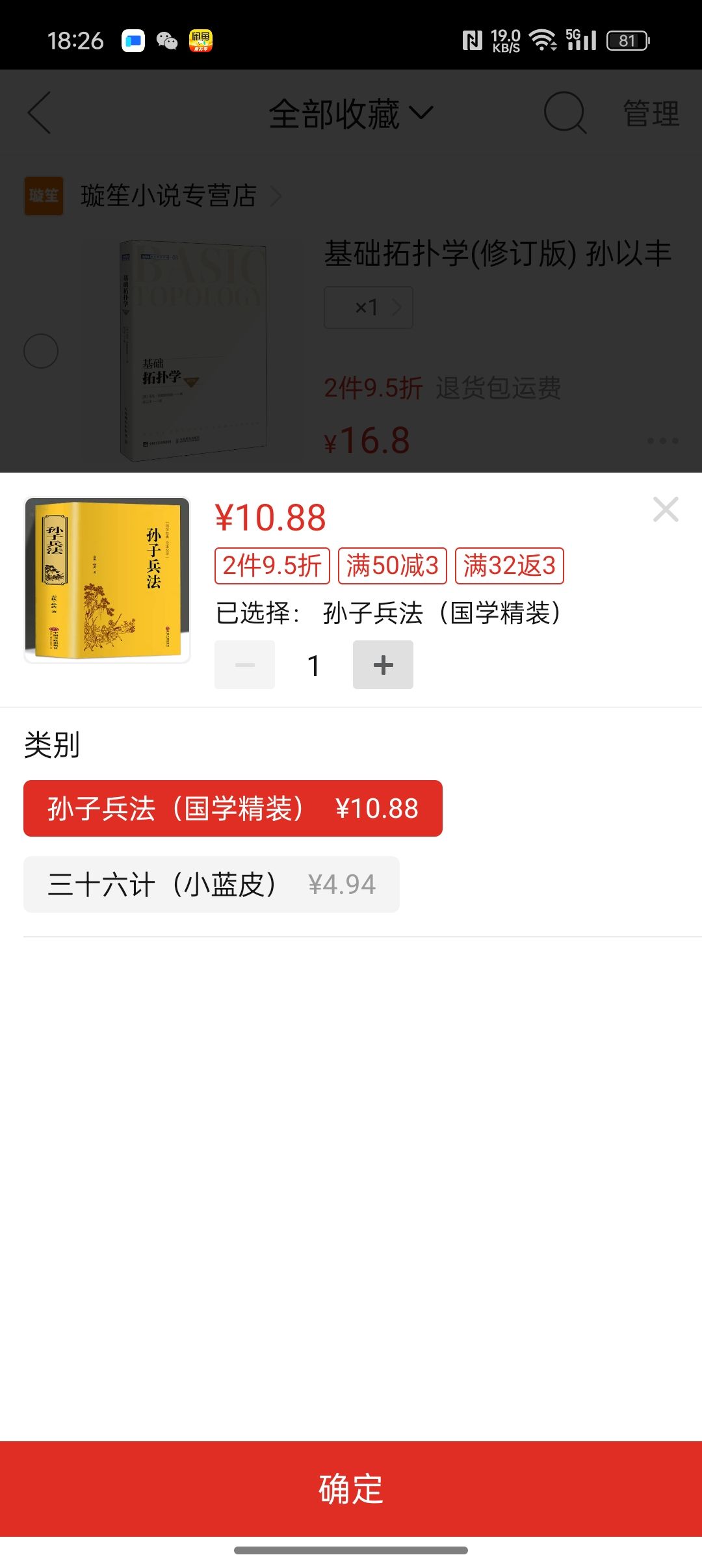Image resolution: width=702 pixels, height=1568 pixels.
Task: Increase quantity with the plus button
Action: click(383, 664)
